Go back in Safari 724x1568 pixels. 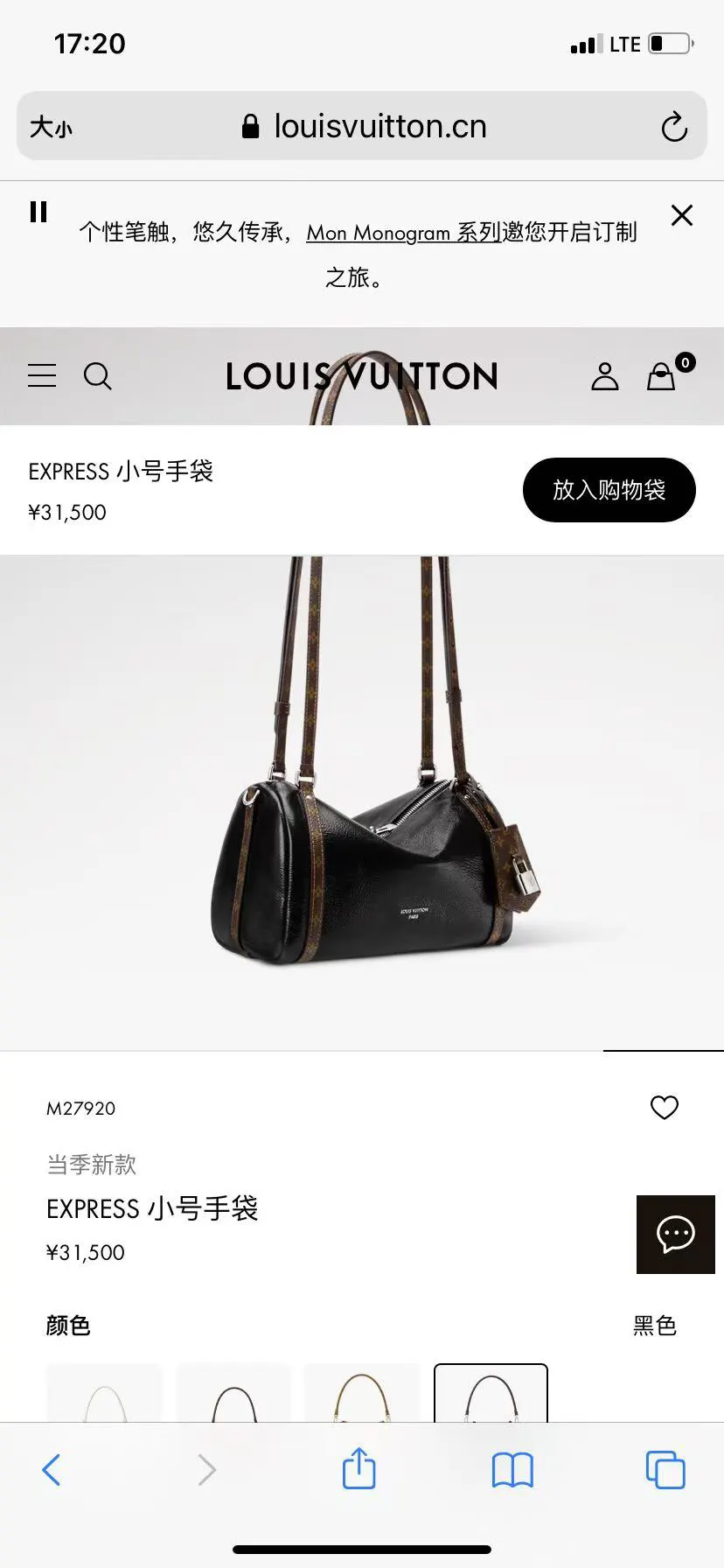52,1470
